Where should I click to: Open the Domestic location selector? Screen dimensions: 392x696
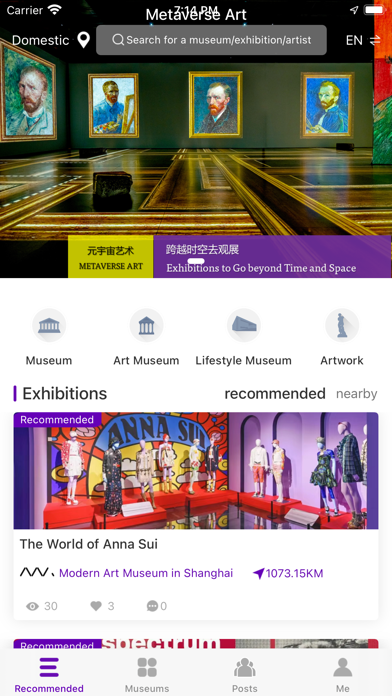click(x=51, y=40)
